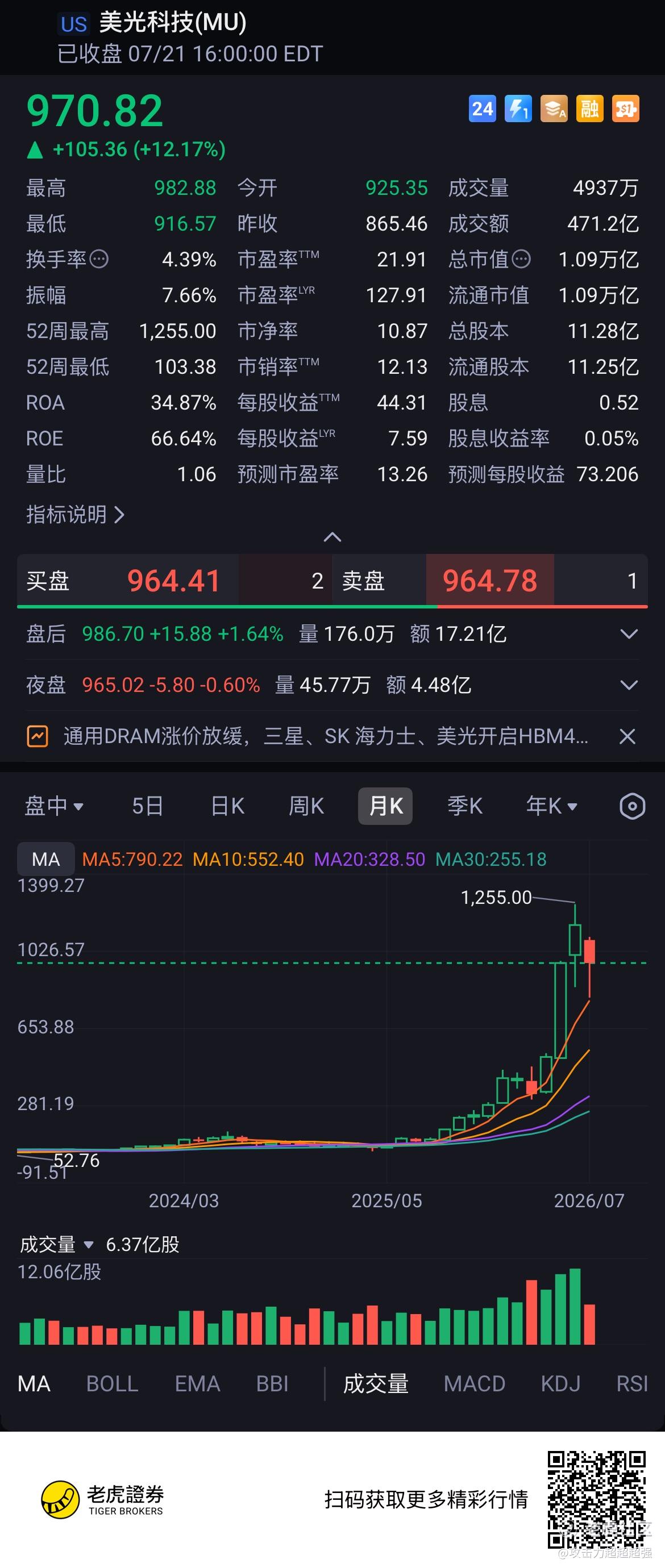The image size is (665, 1568).
Task: Select the BOLL indicator
Action: pyautogui.click(x=112, y=1383)
